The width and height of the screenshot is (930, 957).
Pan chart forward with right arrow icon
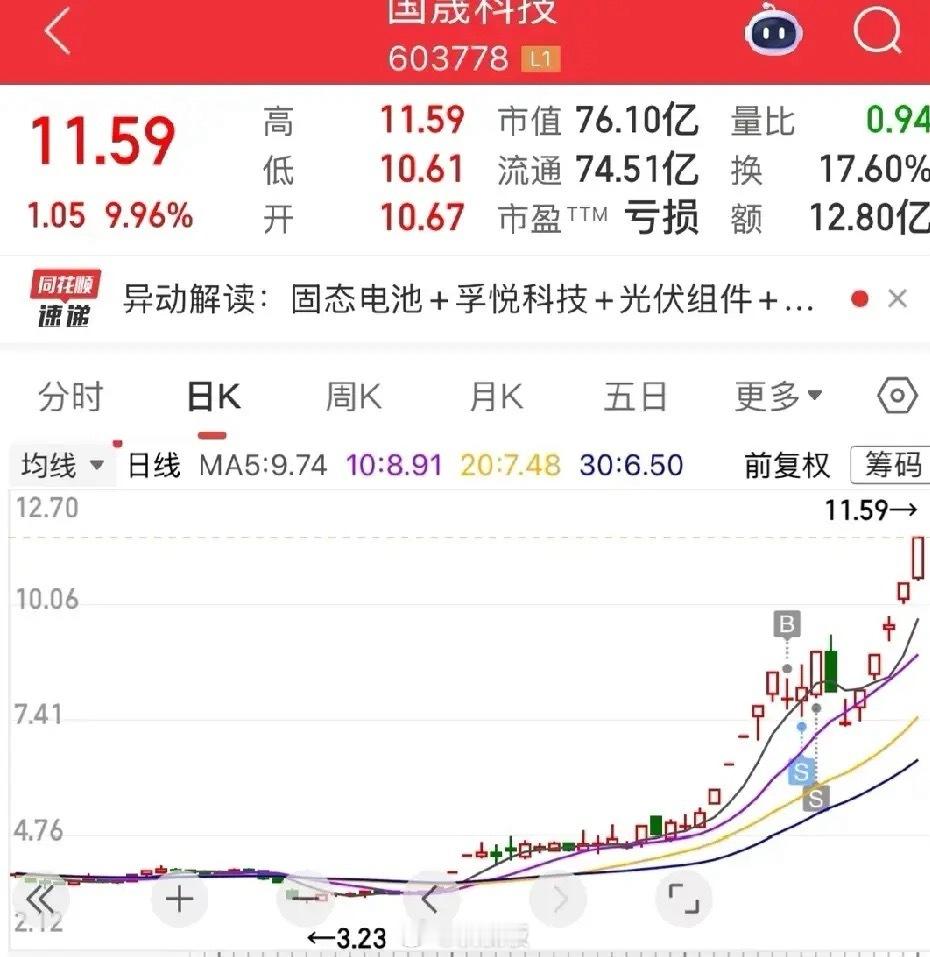click(557, 898)
